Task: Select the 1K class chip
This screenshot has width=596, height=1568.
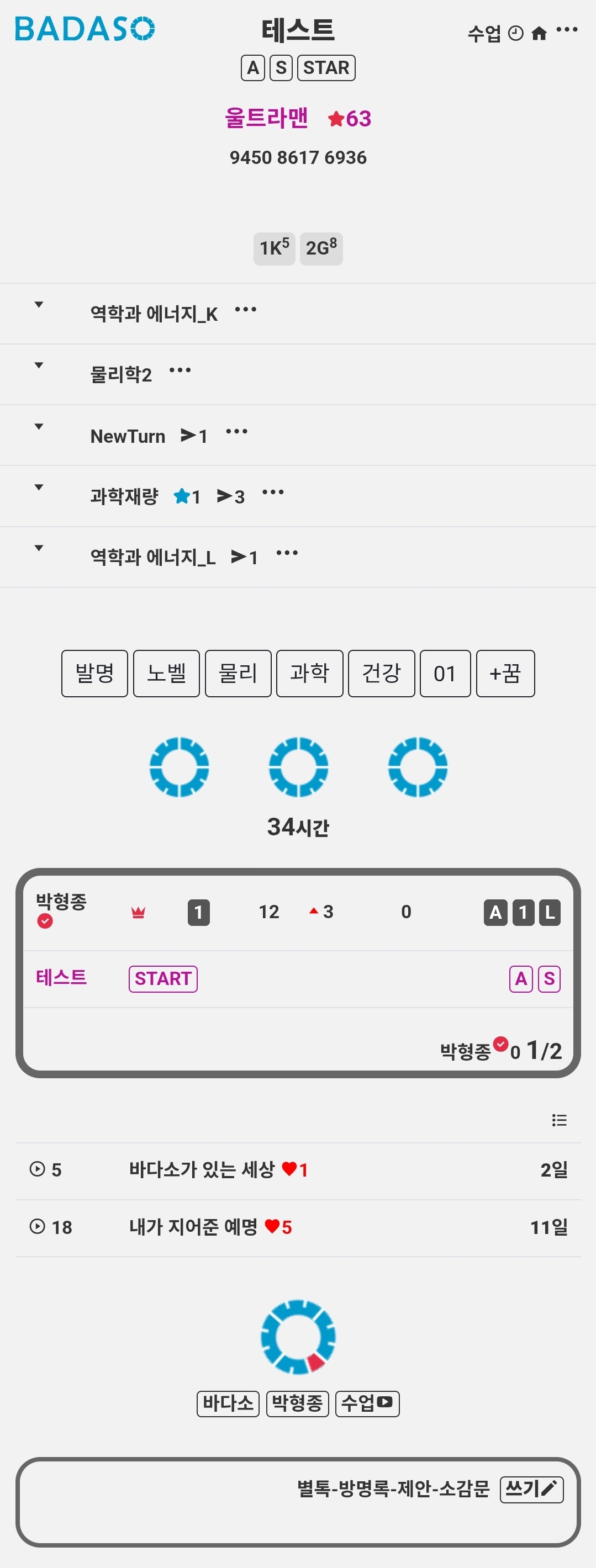Action: [274, 248]
